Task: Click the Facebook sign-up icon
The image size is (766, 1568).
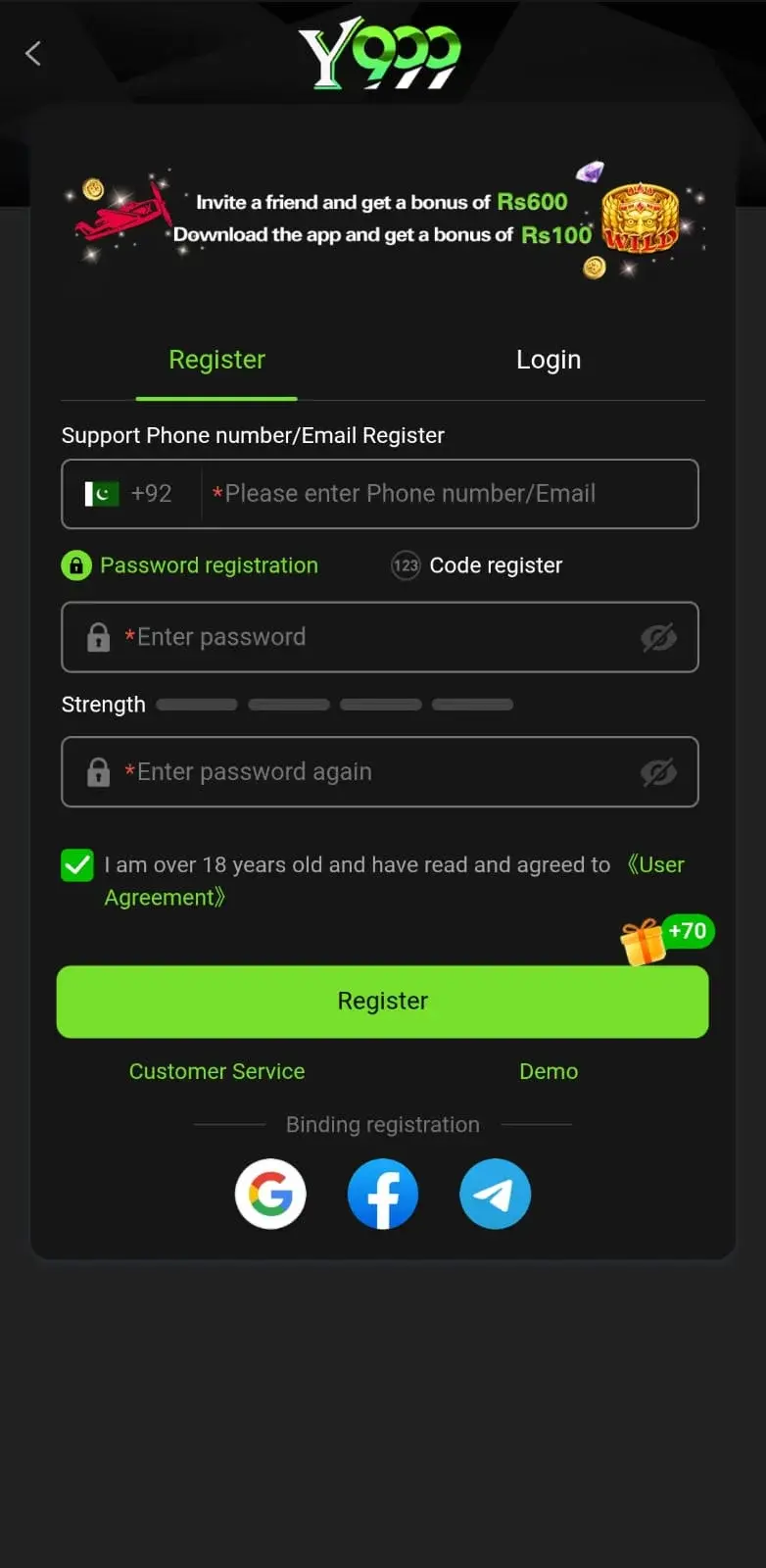Action: click(x=382, y=1194)
